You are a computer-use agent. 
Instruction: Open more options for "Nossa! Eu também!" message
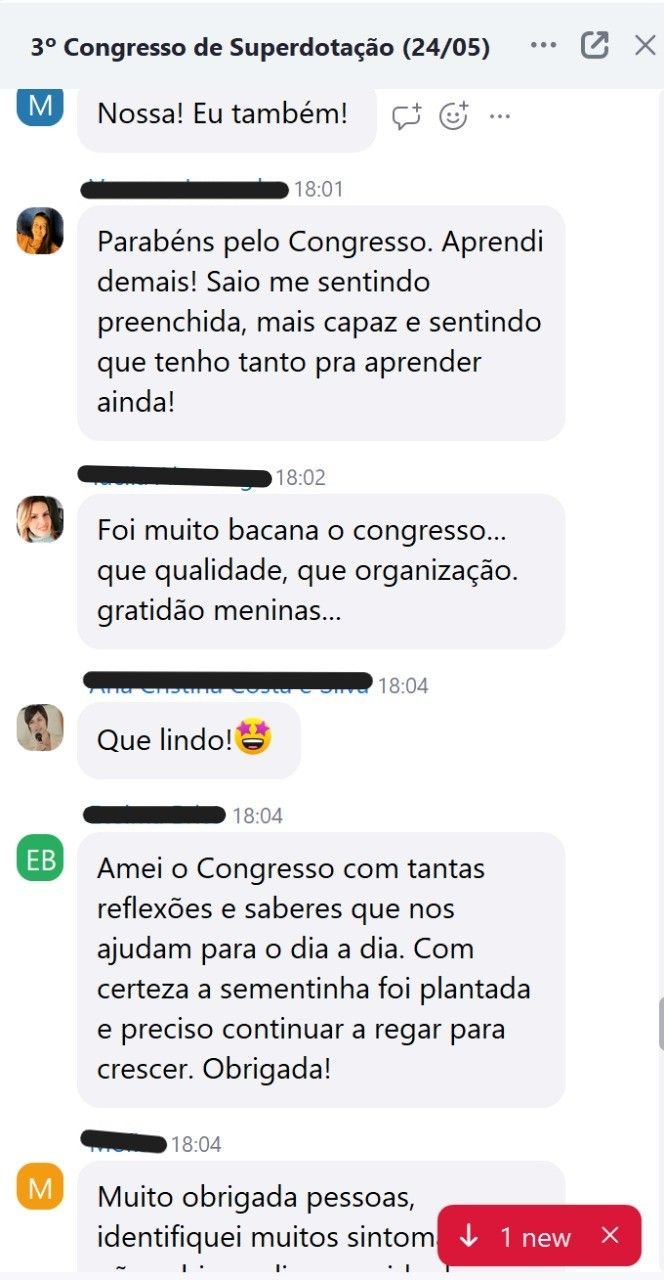tap(500, 117)
